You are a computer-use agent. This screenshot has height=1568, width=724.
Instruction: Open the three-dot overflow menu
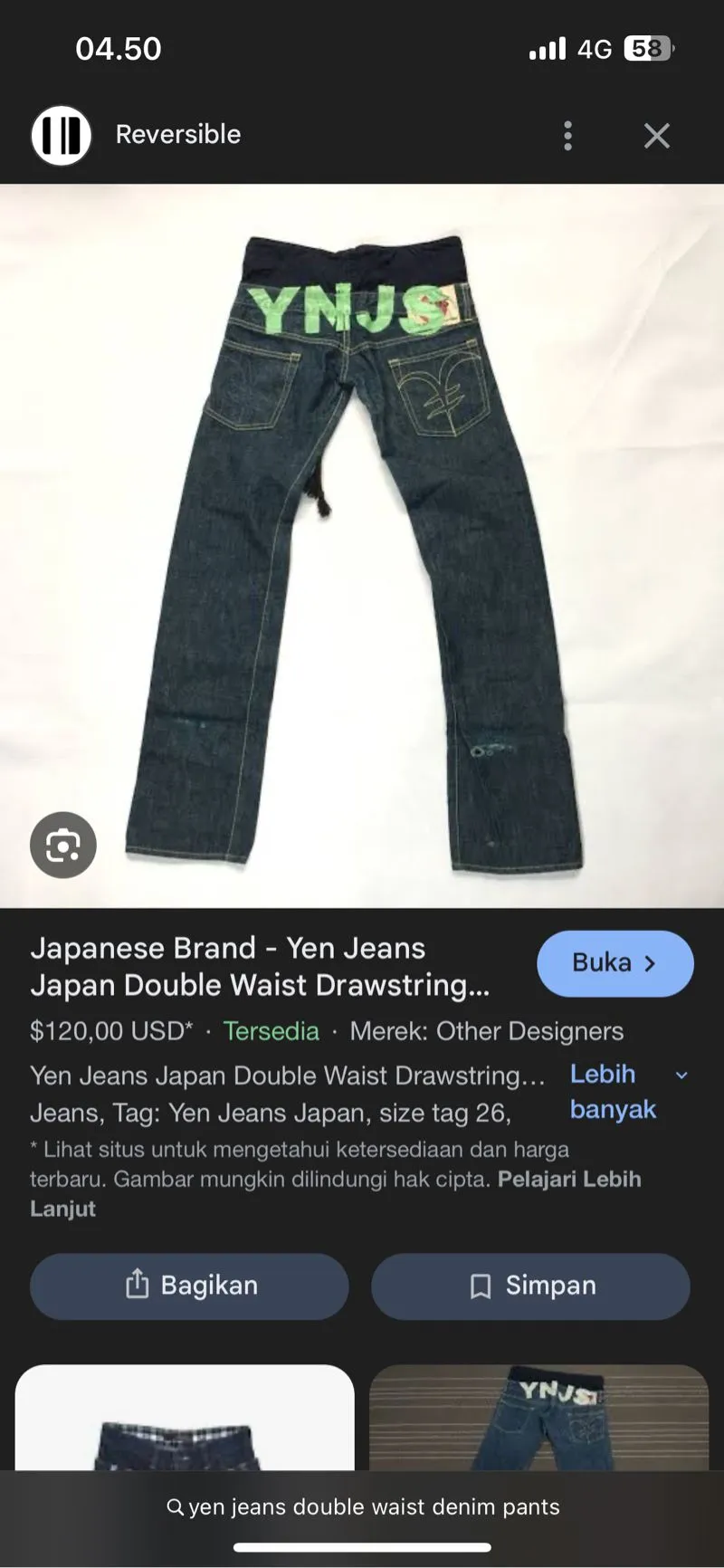567,134
